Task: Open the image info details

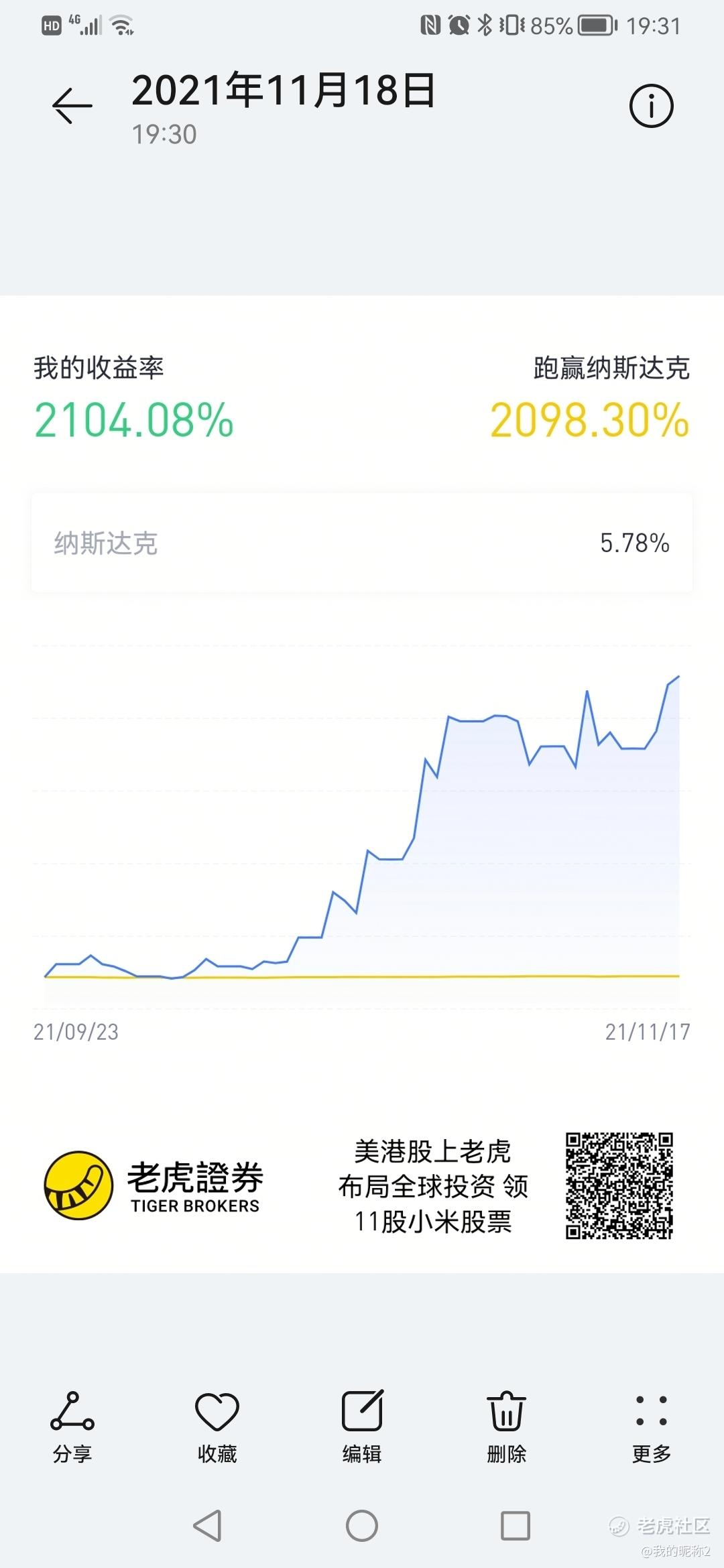Action: point(651,106)
